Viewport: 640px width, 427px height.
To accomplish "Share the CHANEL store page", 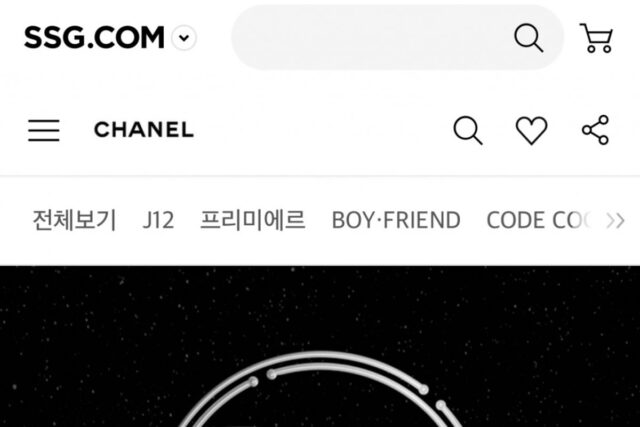I will point(596,130).
